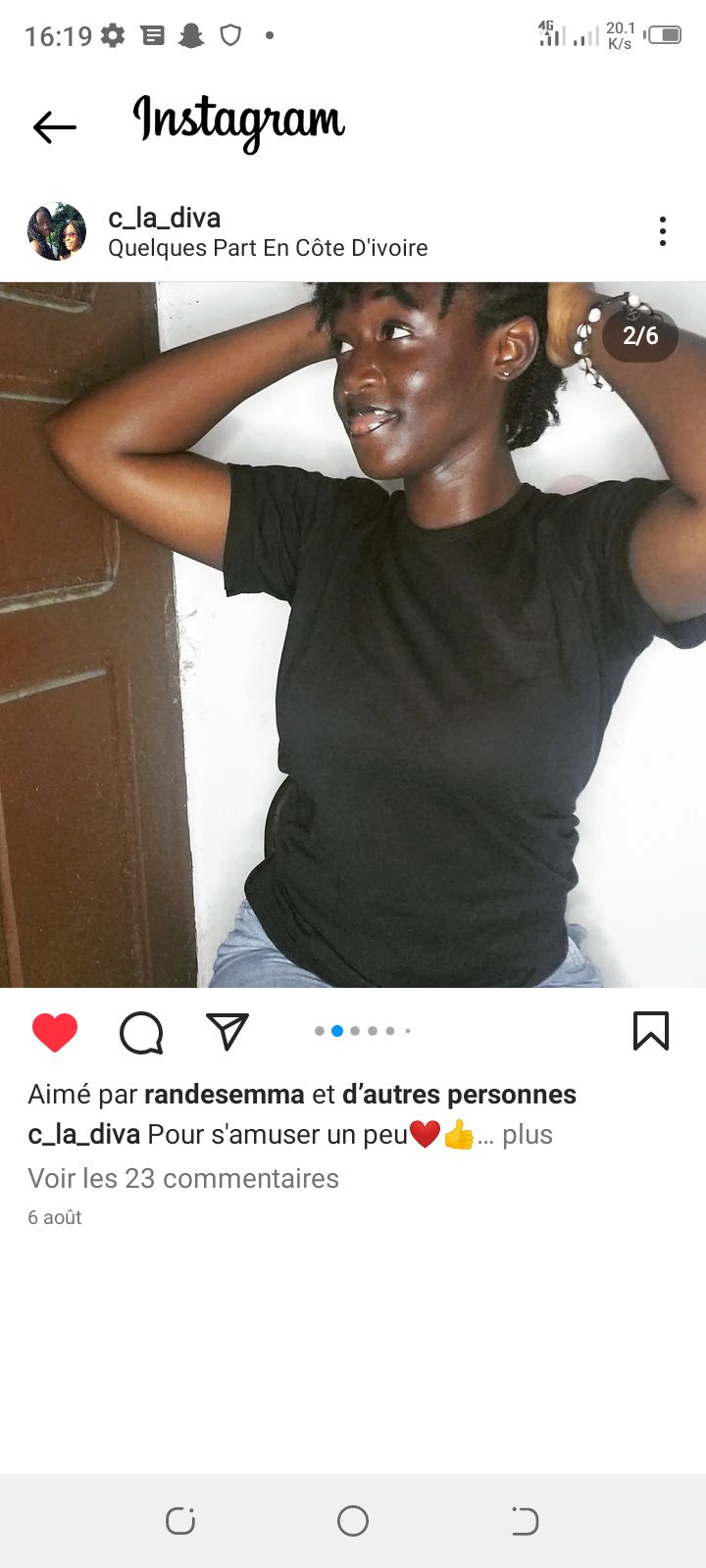Screen dimensions: 706x1568
Task: Open the location Quelques Part En Côte D'ivoire
Action: point(268,248)
